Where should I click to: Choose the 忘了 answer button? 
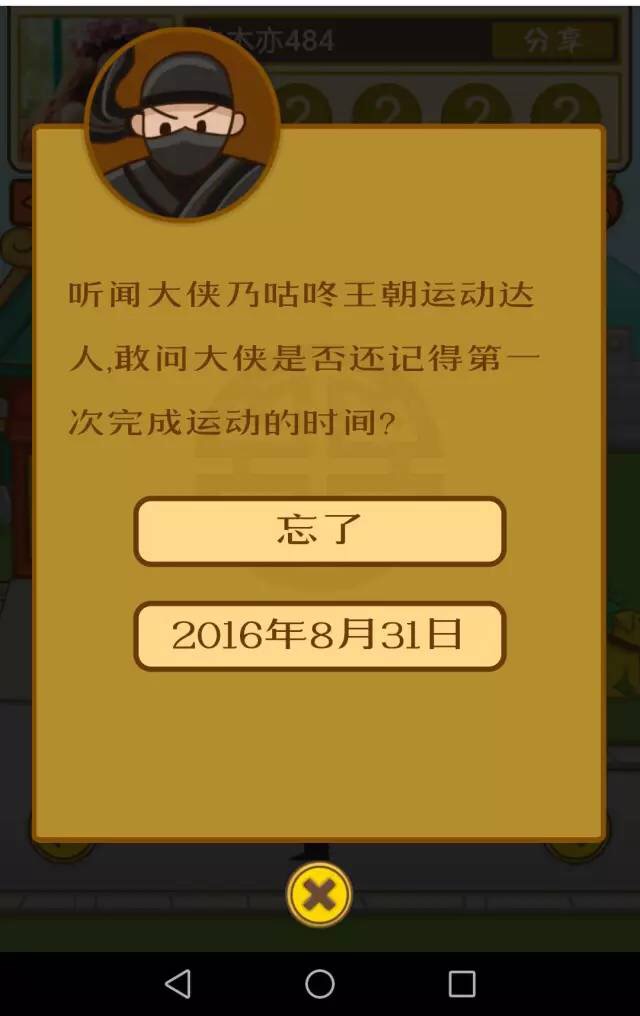click(319, 531)
